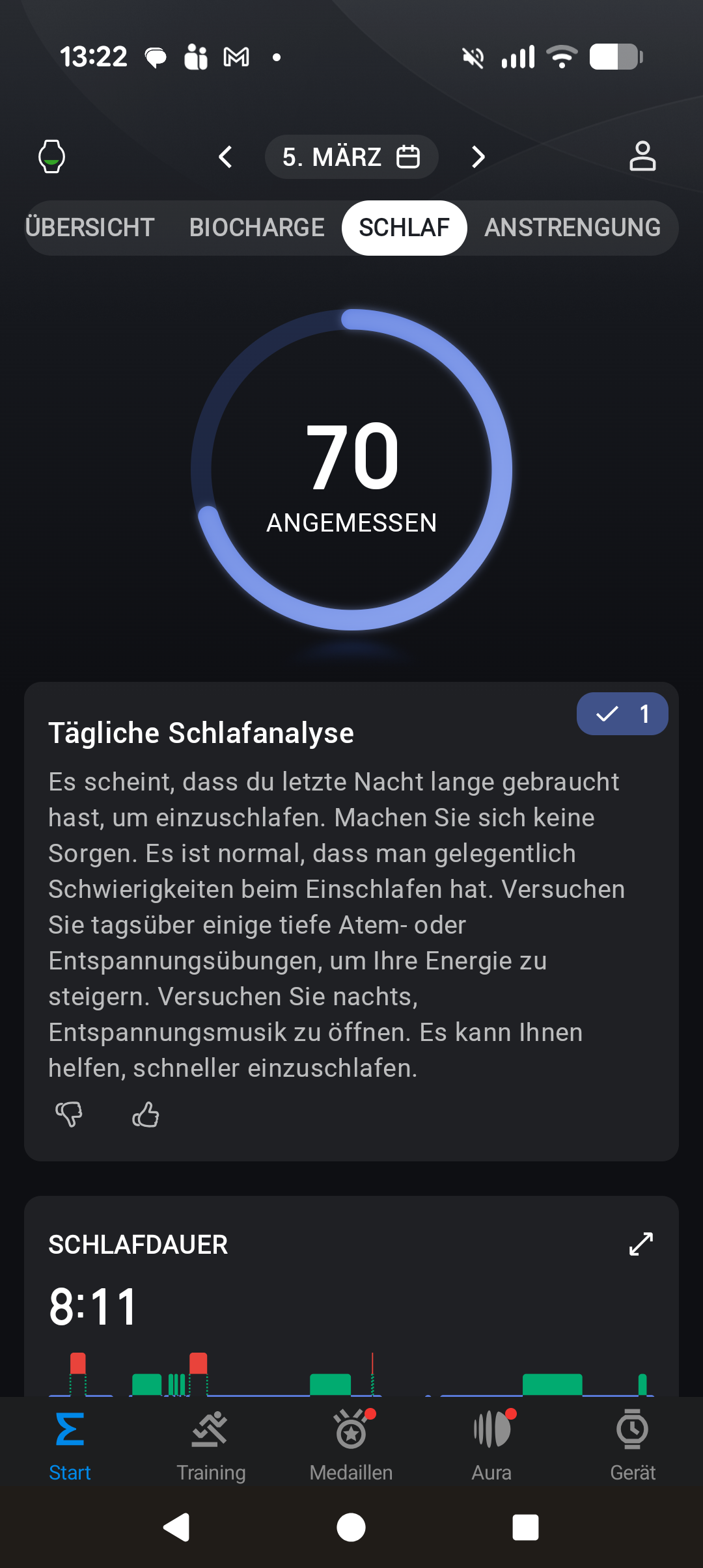Open the 5. März date picker
703x1568 pixels.
(x=351, y=157)
